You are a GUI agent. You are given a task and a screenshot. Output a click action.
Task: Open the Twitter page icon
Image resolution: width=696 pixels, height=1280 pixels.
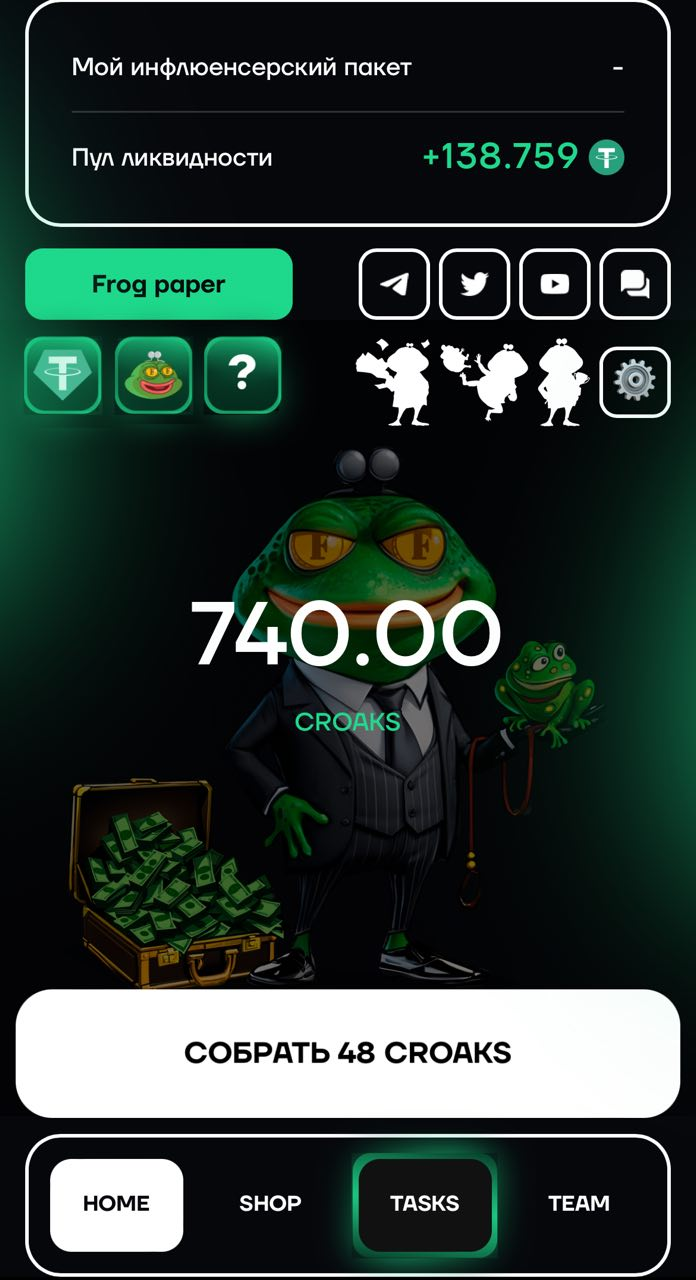point(474,284)
